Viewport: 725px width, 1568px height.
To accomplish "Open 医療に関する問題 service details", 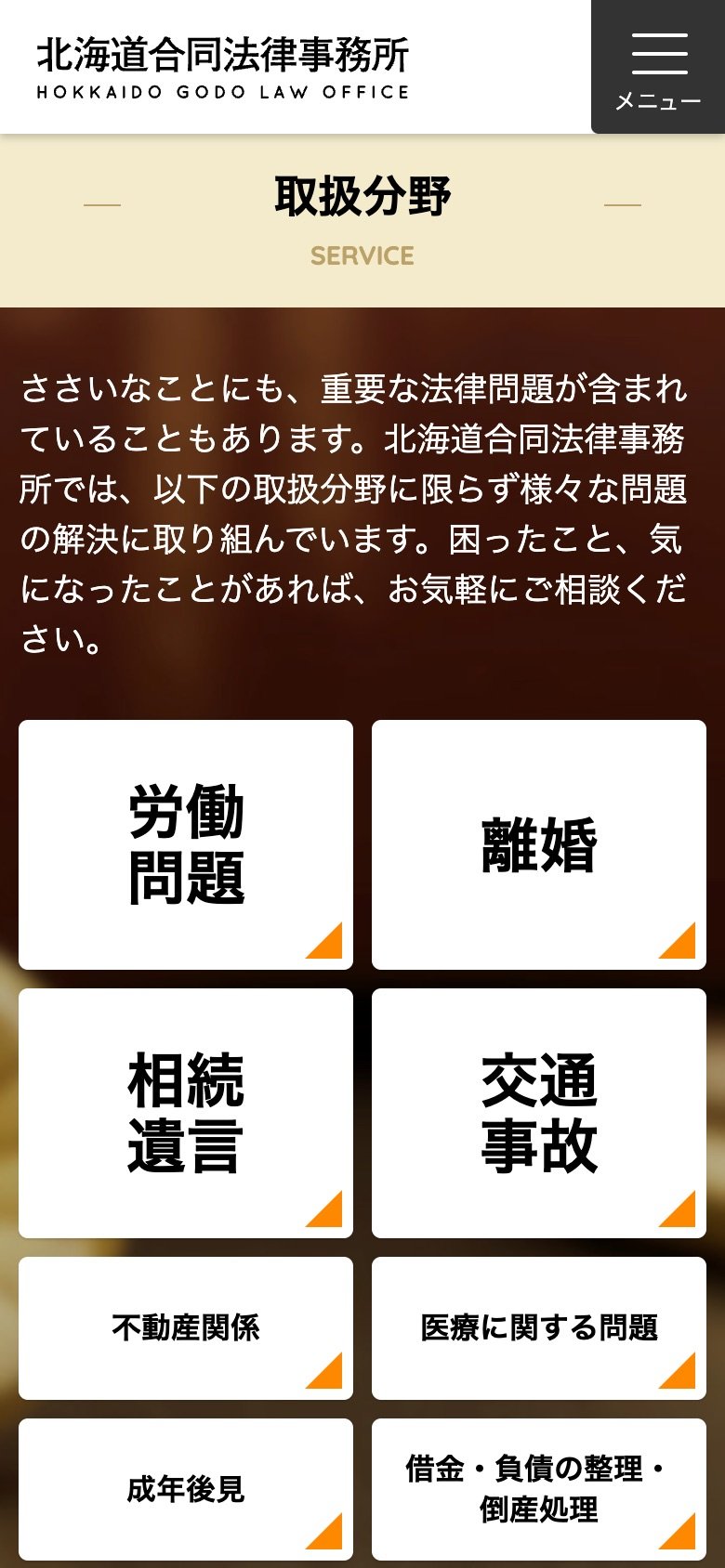I will pos(539,1327).
